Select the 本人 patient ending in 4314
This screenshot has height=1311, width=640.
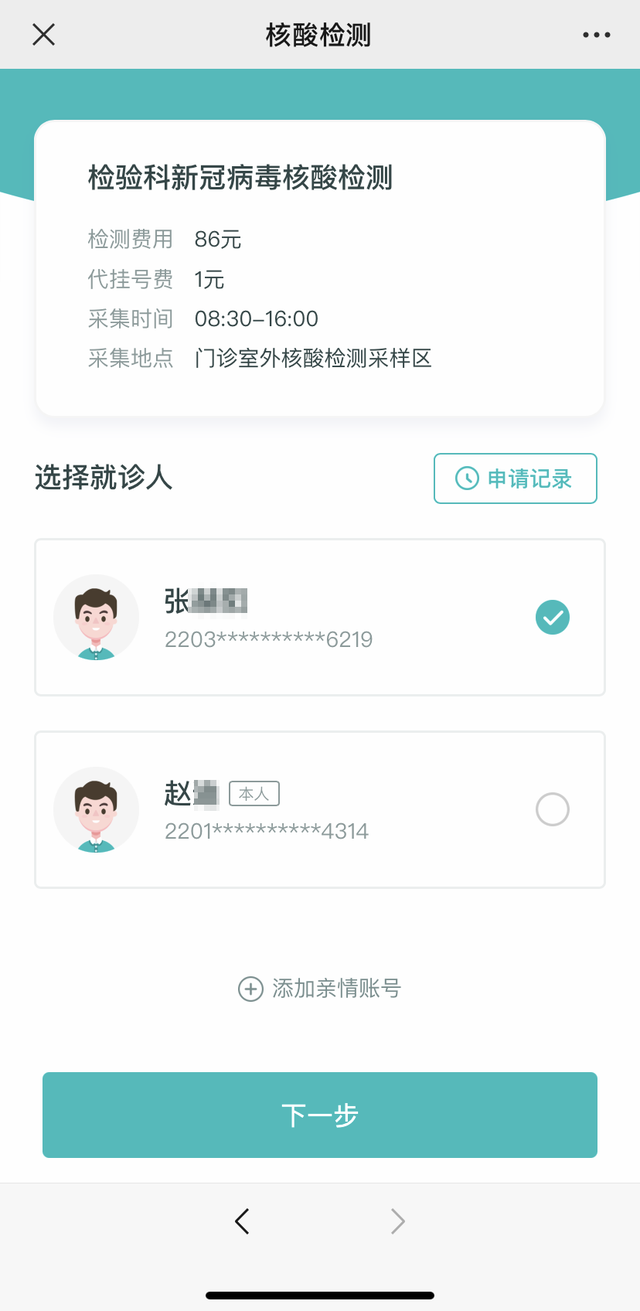(320, 809)
